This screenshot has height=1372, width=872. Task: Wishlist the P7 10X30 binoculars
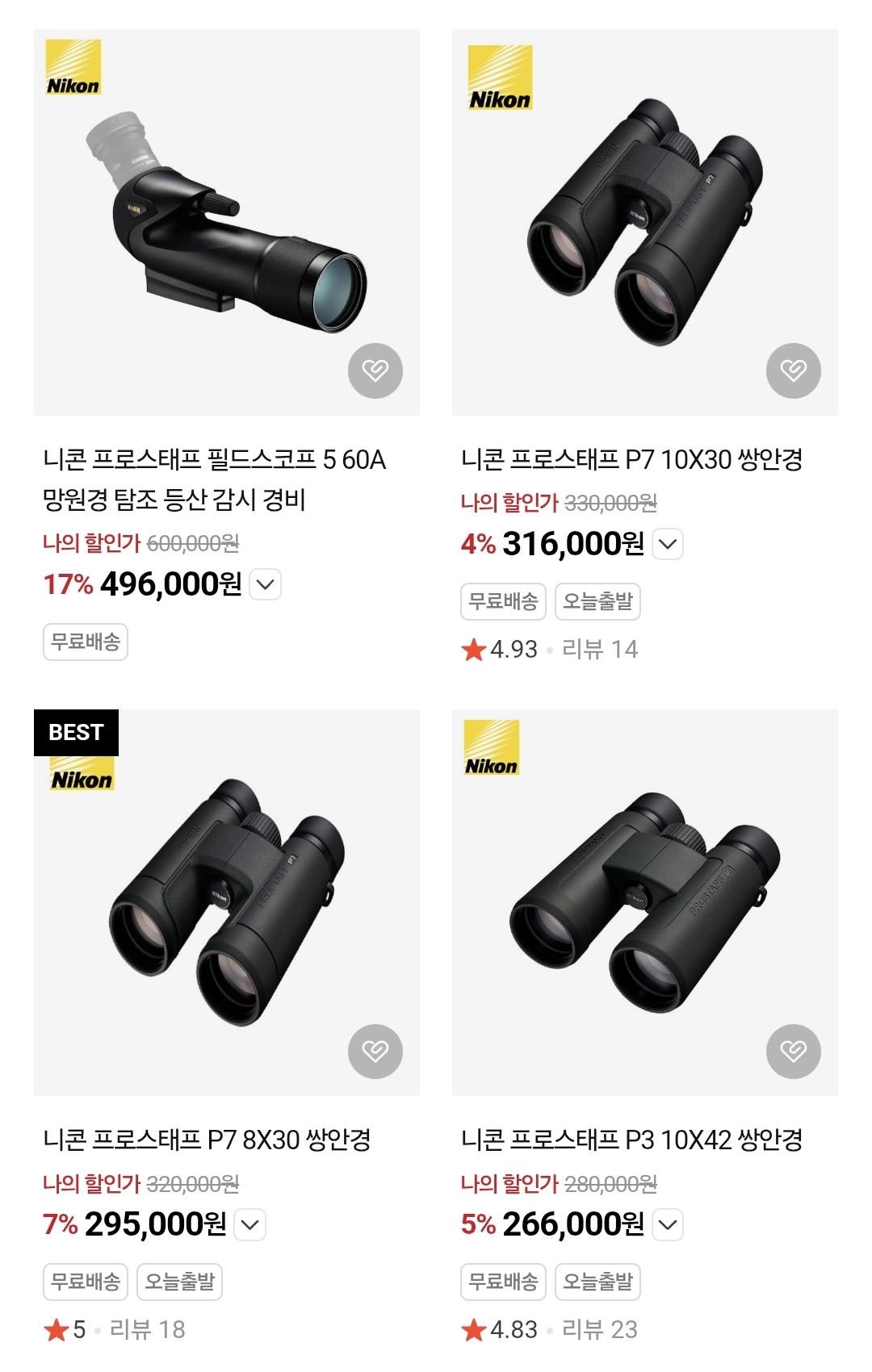pyautogui.click(x=793, y=370)
